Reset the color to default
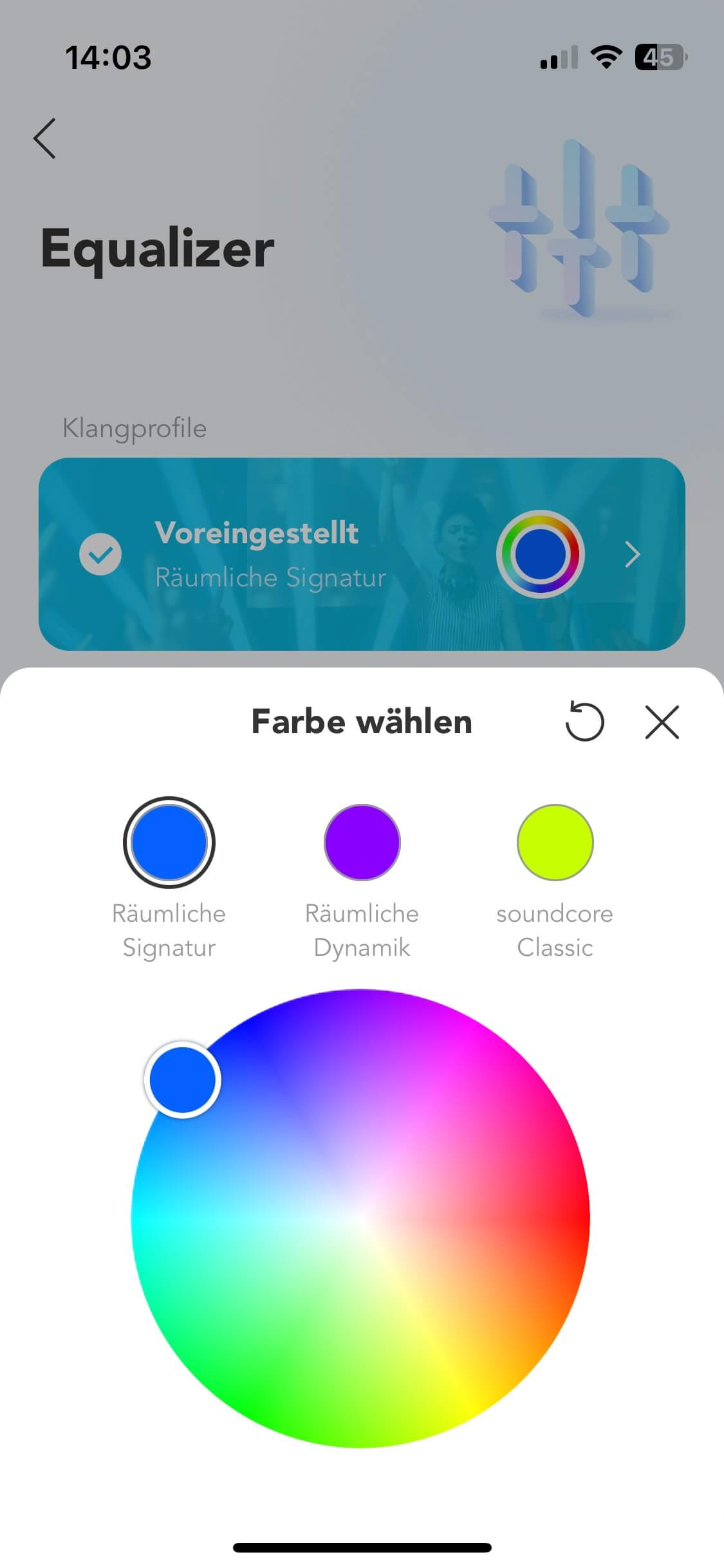 tap(584, 722)
